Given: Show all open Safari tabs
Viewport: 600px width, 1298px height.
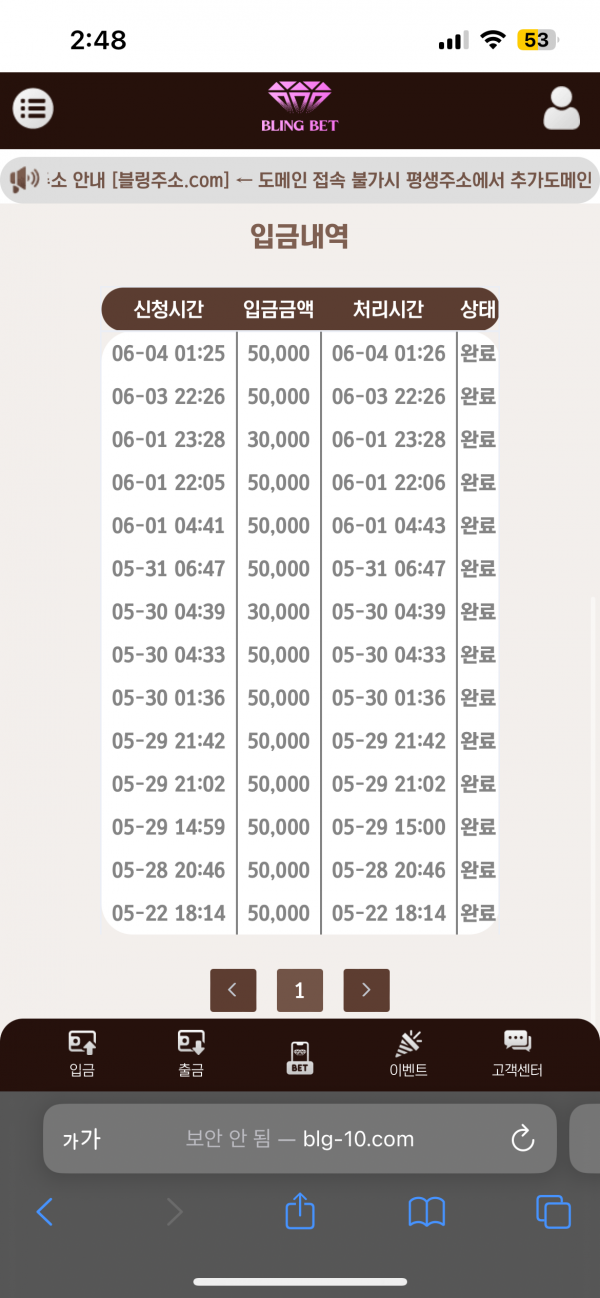Looking at the screenshot, I should pos(553,1212).
